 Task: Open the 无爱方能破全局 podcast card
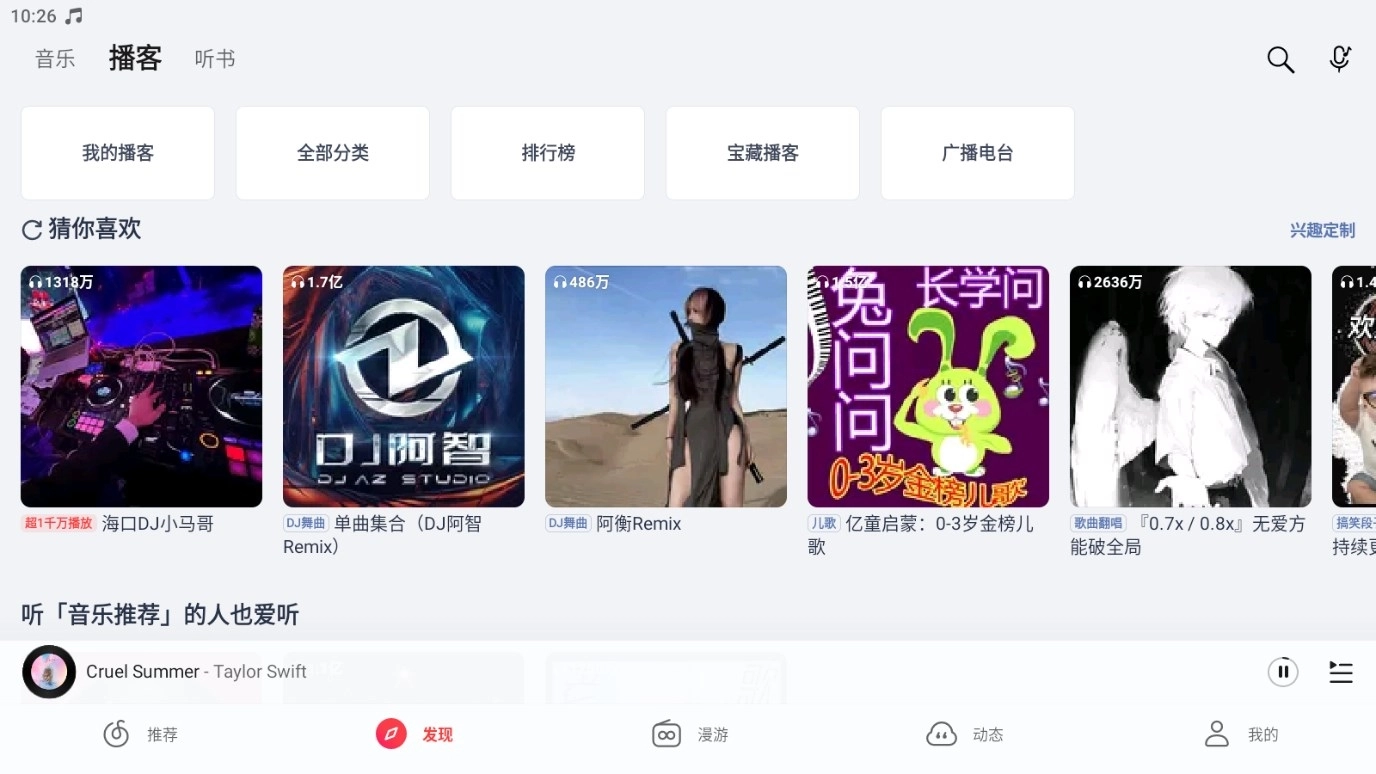(1190, 386)
